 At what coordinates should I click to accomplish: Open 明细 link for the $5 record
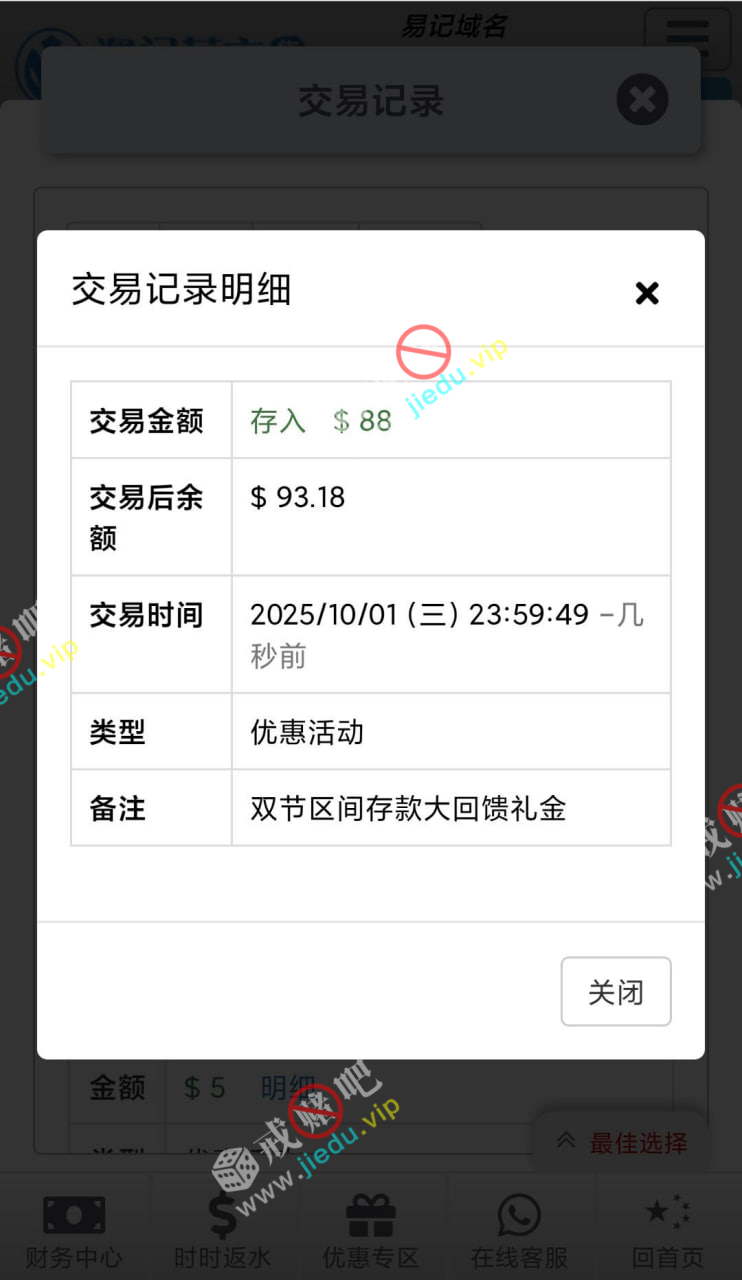[288, 1087]
